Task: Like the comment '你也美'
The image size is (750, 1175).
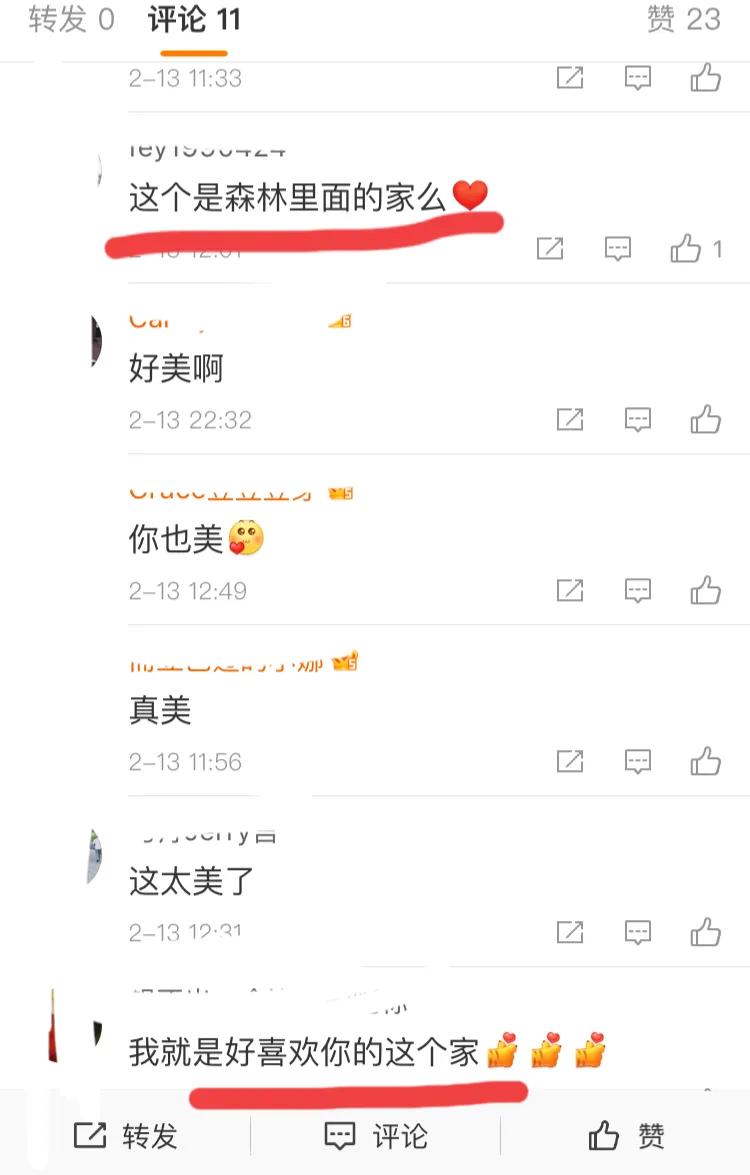Action: (x=706, y=590)
